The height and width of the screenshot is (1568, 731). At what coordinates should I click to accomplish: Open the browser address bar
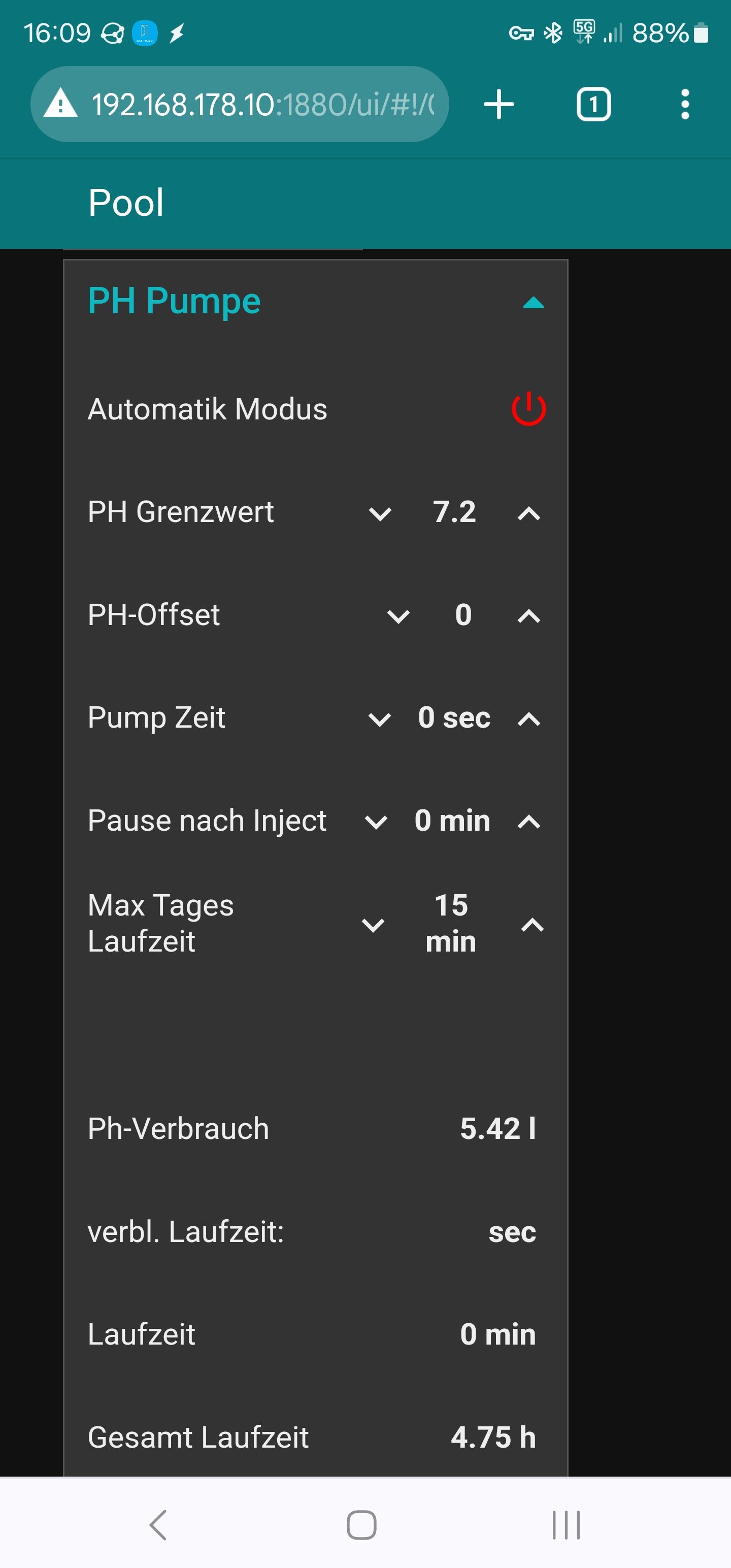(262, 104)
